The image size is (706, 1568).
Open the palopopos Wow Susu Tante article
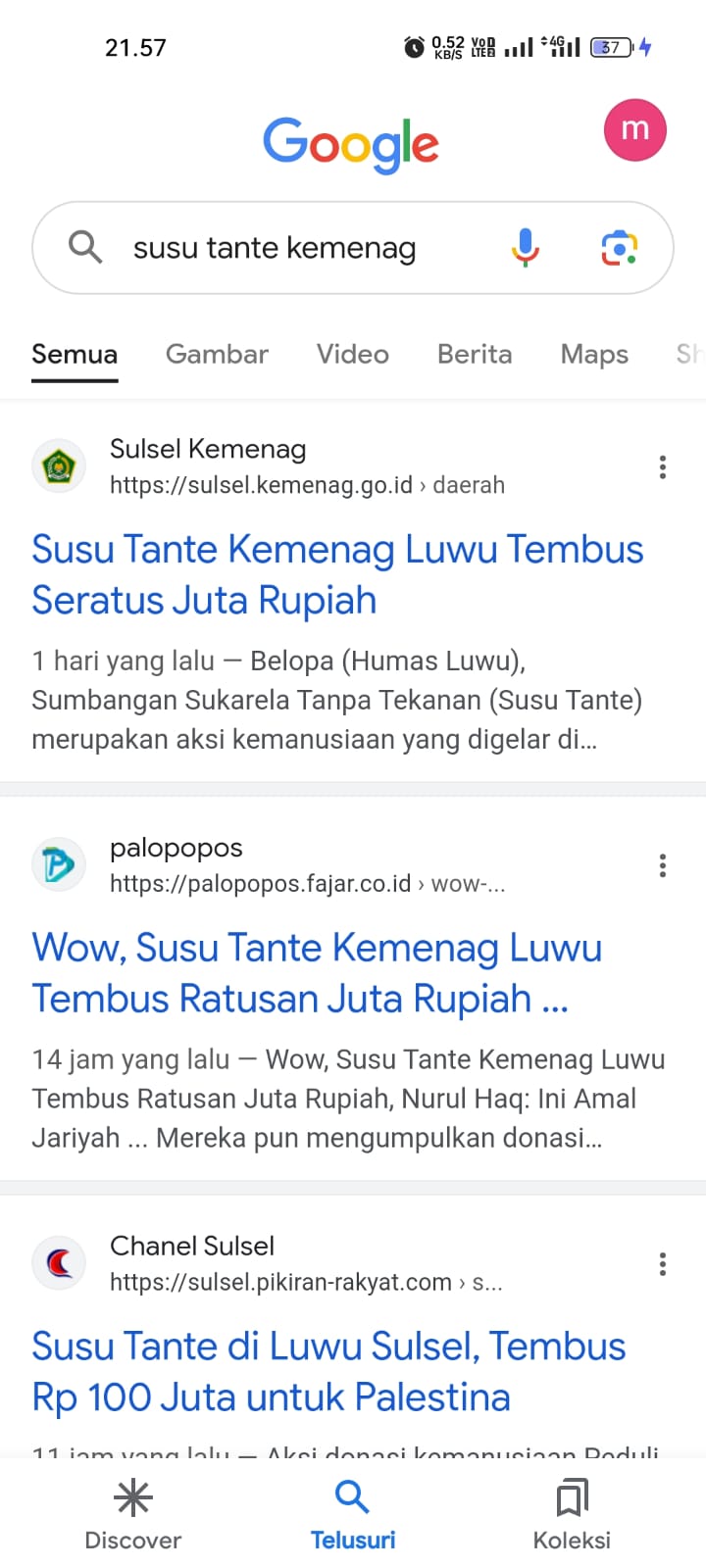click(316, 973)
